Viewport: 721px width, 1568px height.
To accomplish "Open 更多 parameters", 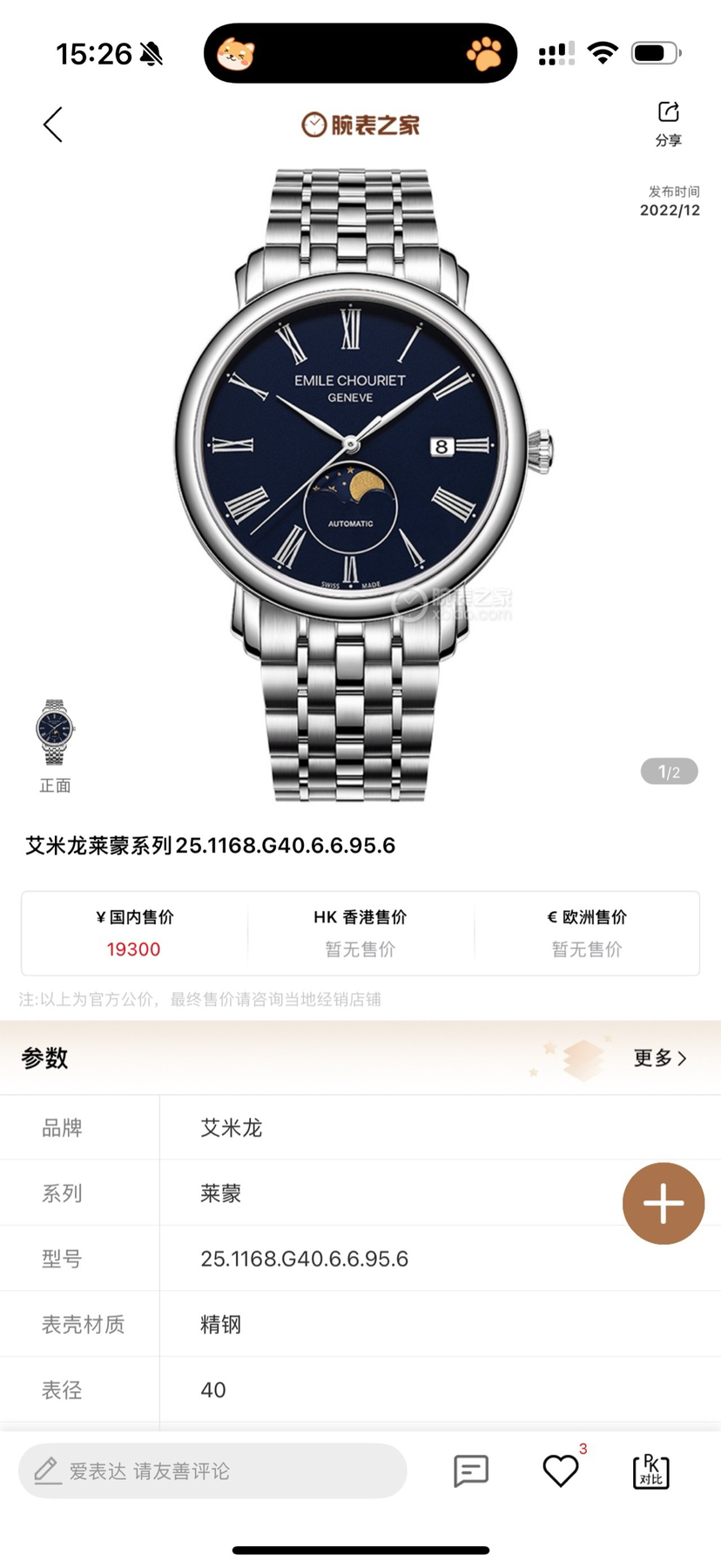I will pyautogui.click(x=659, y=1058).
